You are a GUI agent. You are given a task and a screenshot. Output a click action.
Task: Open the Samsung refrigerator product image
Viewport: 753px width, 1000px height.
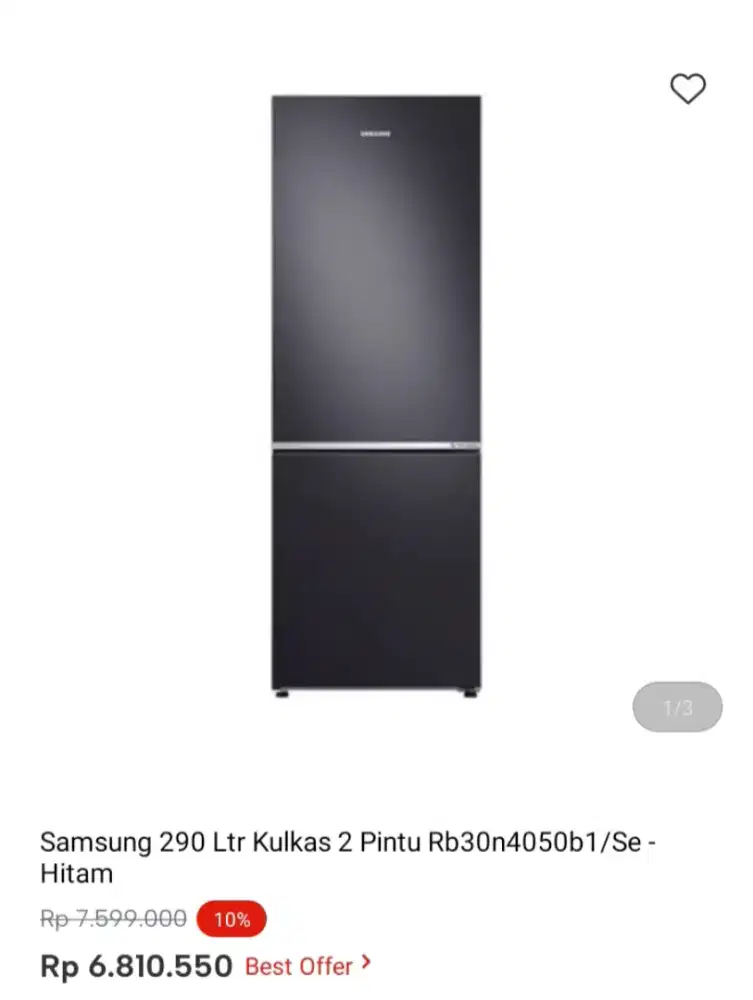coord(376,395)
